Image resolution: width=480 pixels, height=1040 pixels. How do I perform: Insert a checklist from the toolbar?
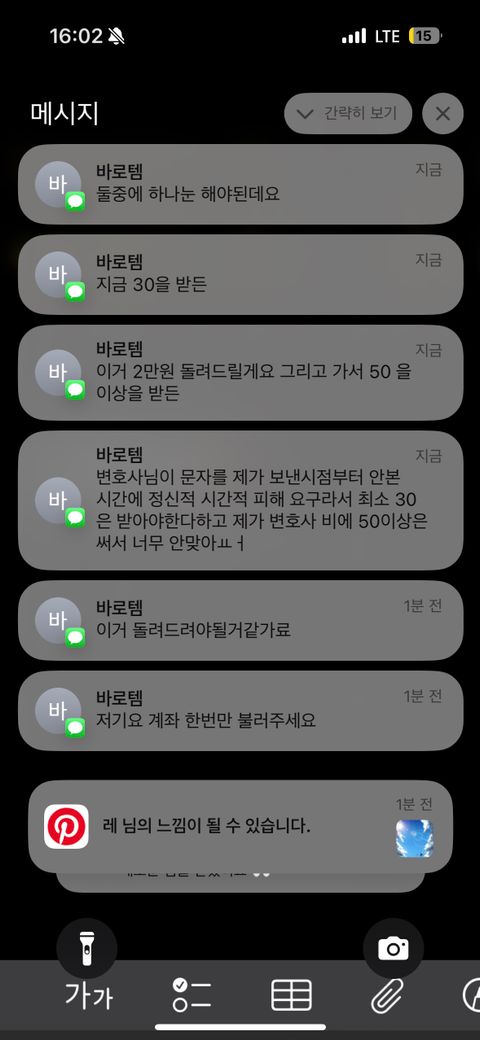[192, 996]
